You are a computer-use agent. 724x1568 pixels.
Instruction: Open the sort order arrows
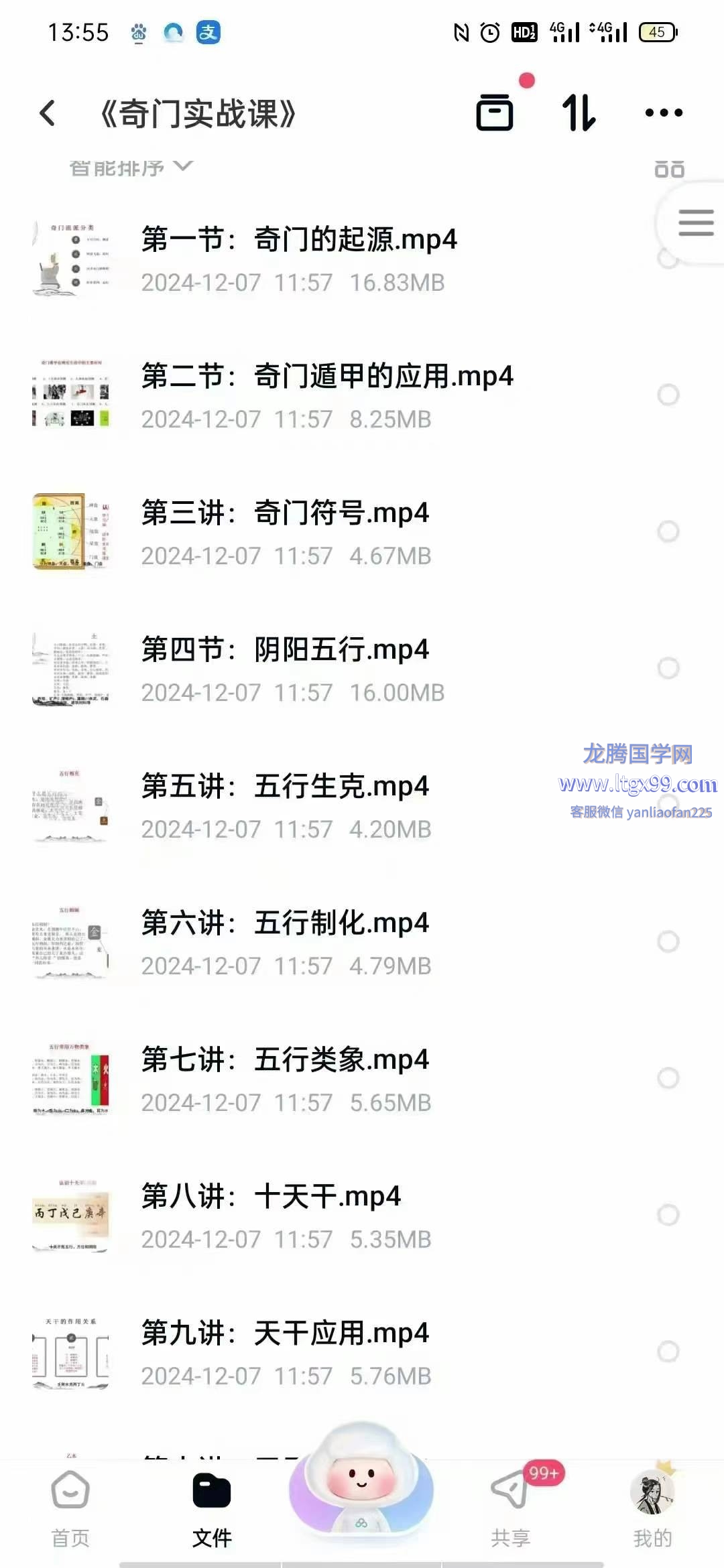579,113
